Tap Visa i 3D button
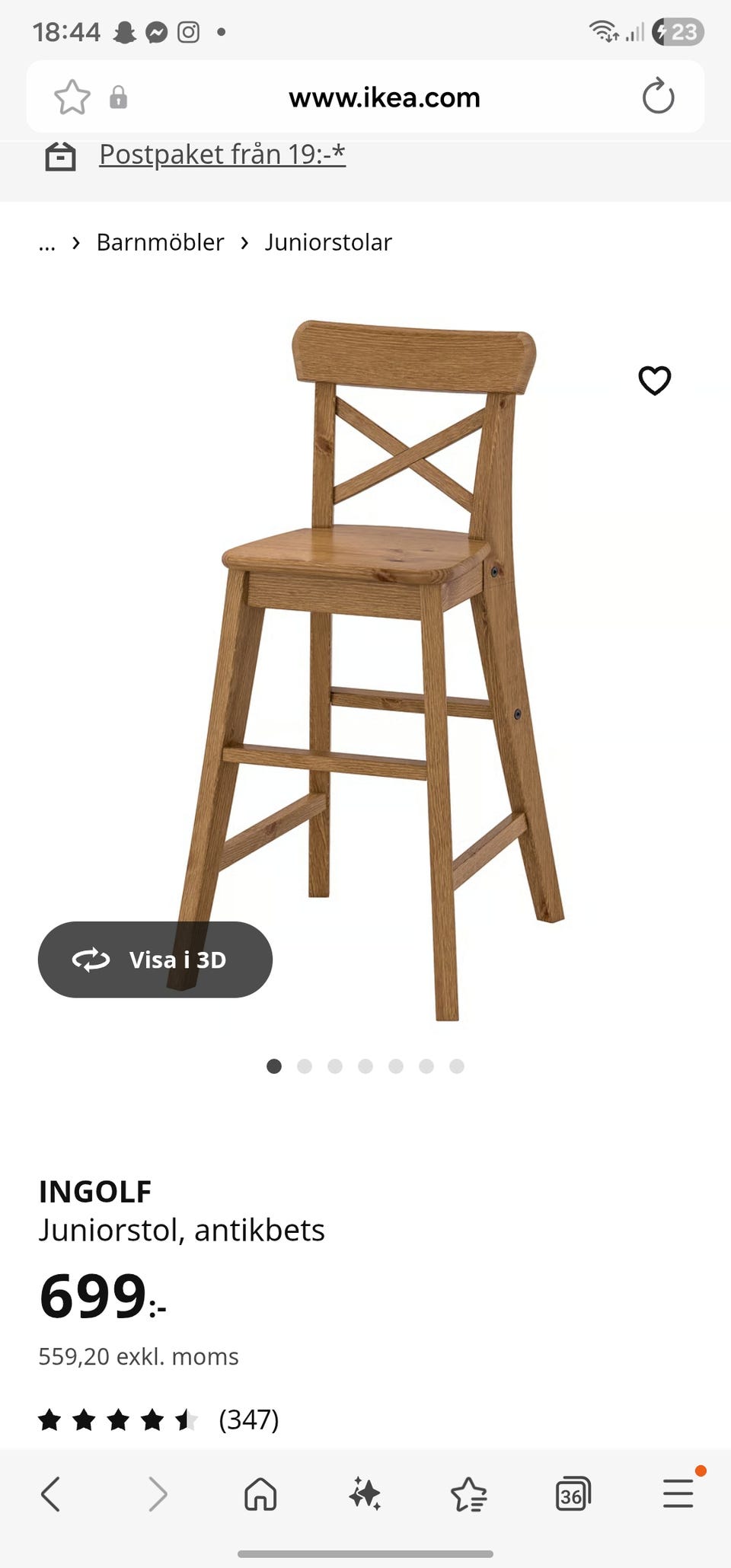This screenshot has width=731, height=1568. tap(155, 960)
